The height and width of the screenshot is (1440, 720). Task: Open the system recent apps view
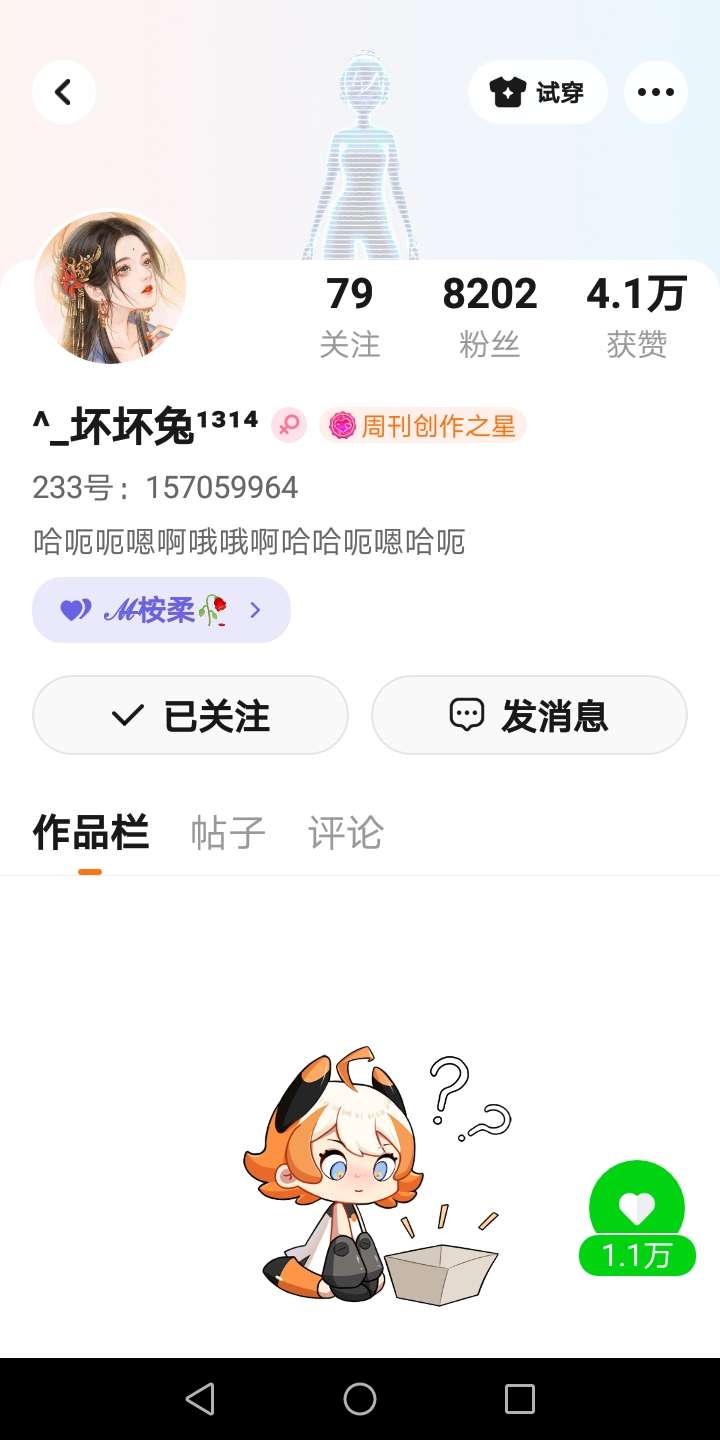(520, 1399)
